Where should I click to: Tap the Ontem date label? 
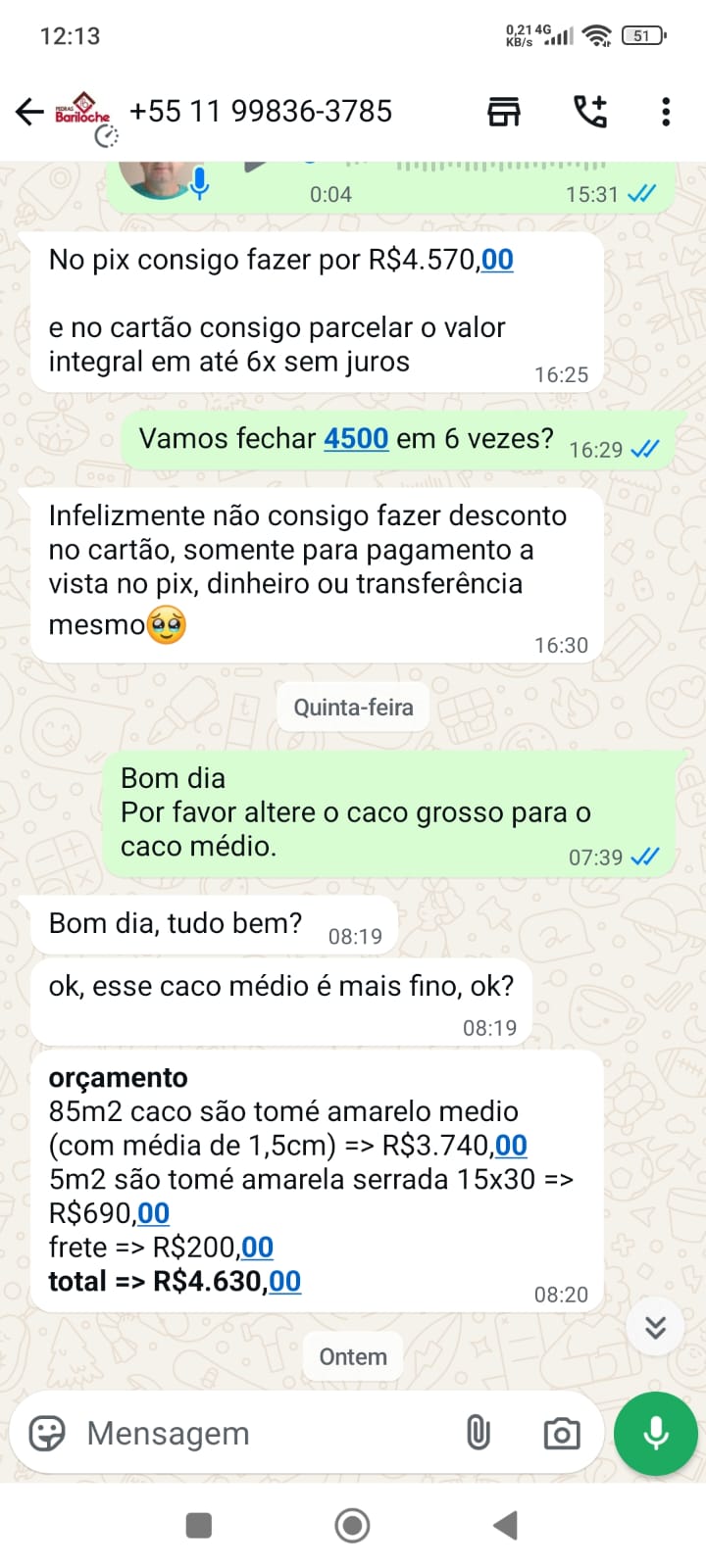tap(352, 1356)
